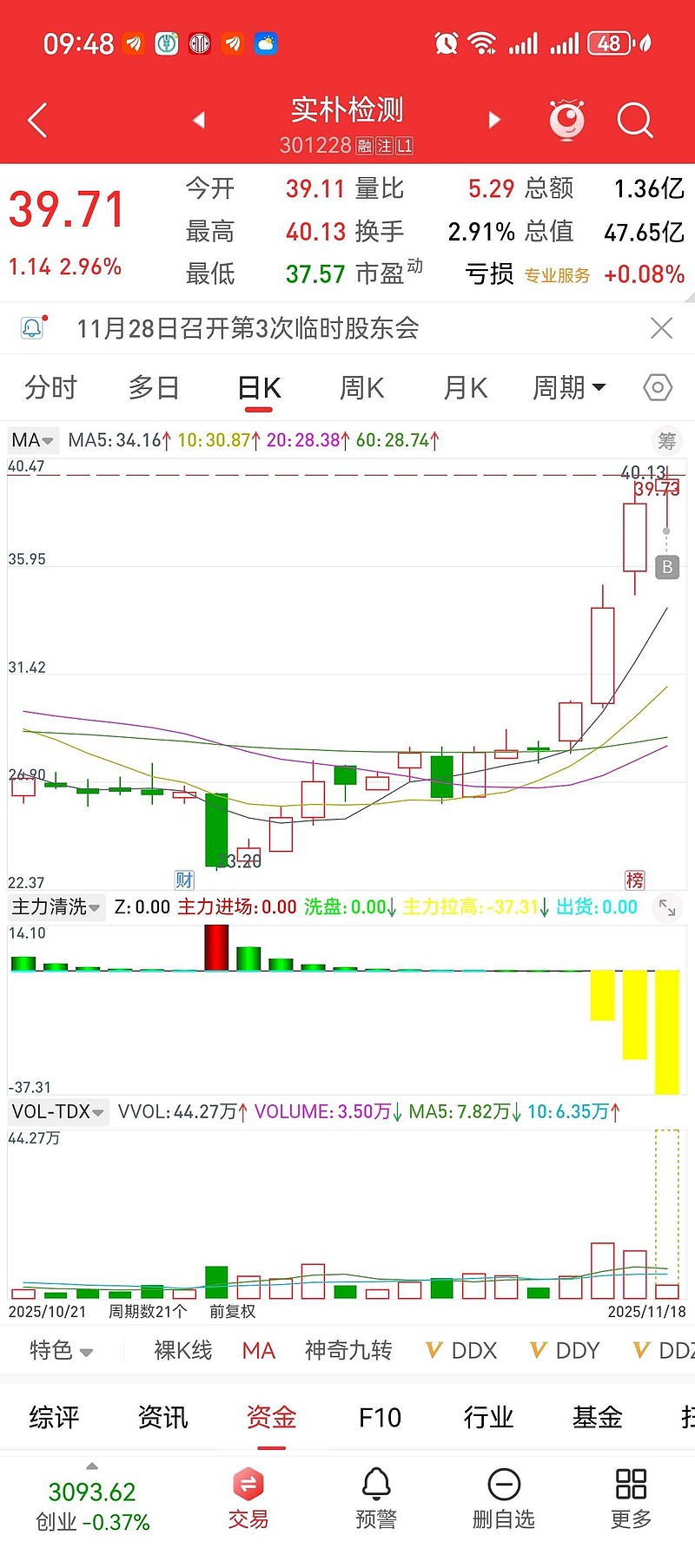This screenshot has width=695, height=1568.
Task: Switch to the F10 tab
Action: 380,1418
